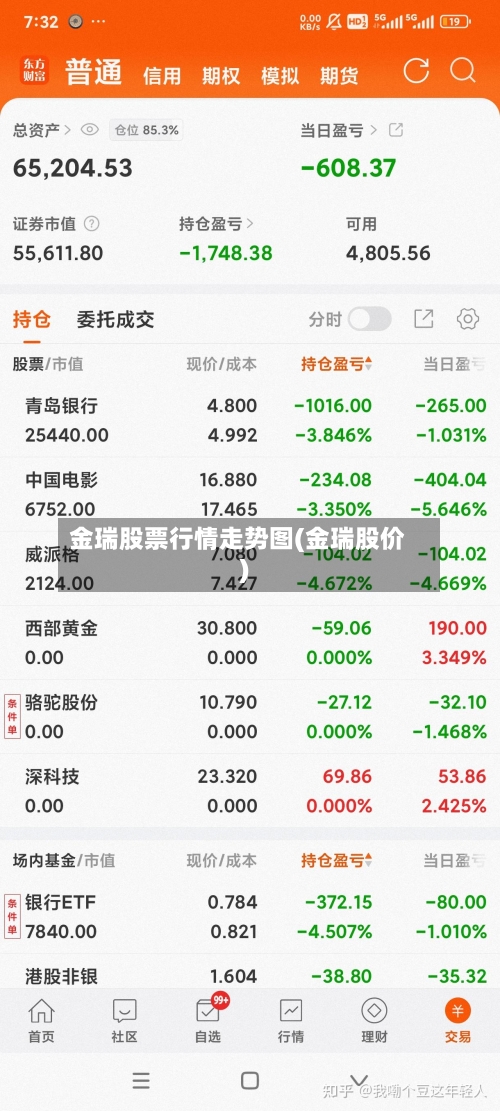Select the 模拟 tab
The height and width of the screenshot is (1111, 500).
click(x=280, y=75)
